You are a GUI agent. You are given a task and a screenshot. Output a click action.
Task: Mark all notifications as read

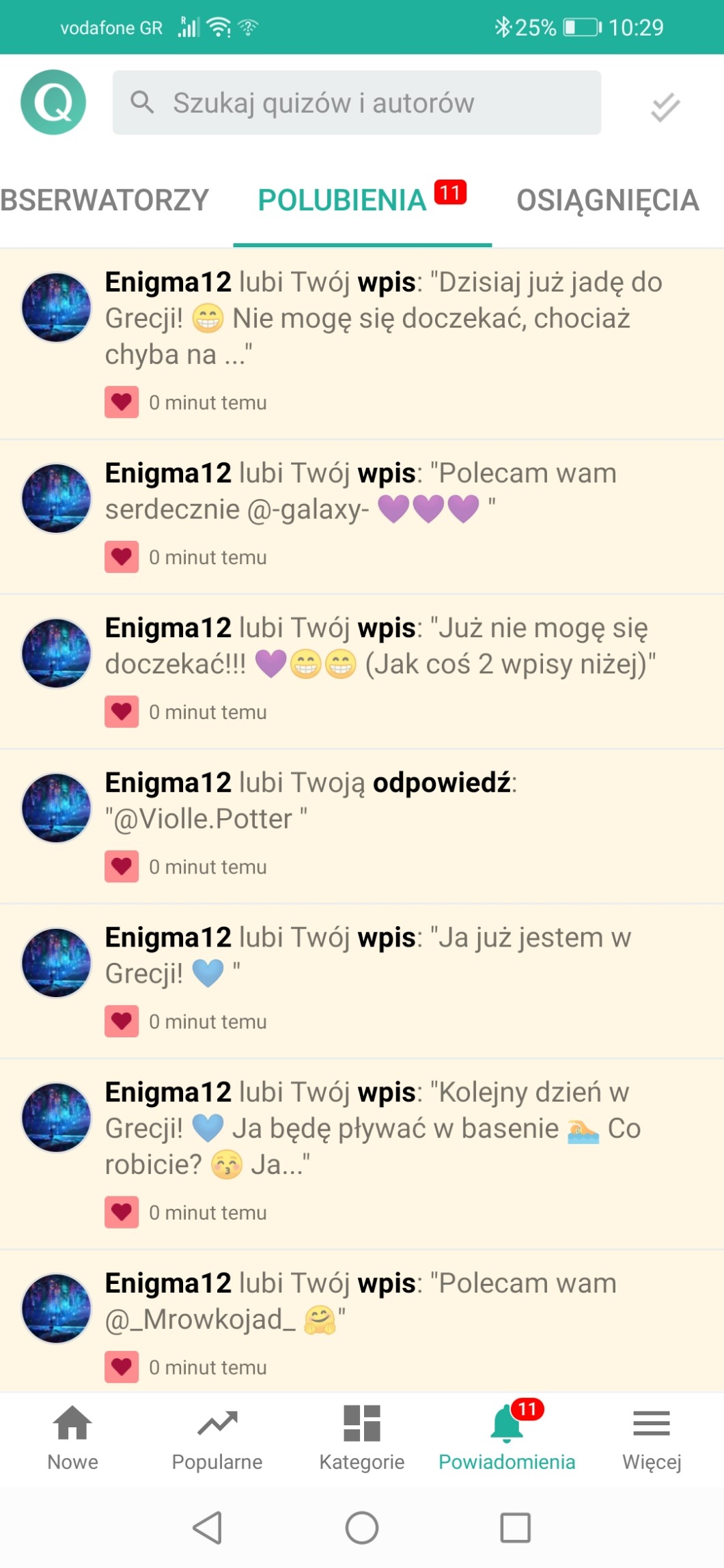point(665,107)
